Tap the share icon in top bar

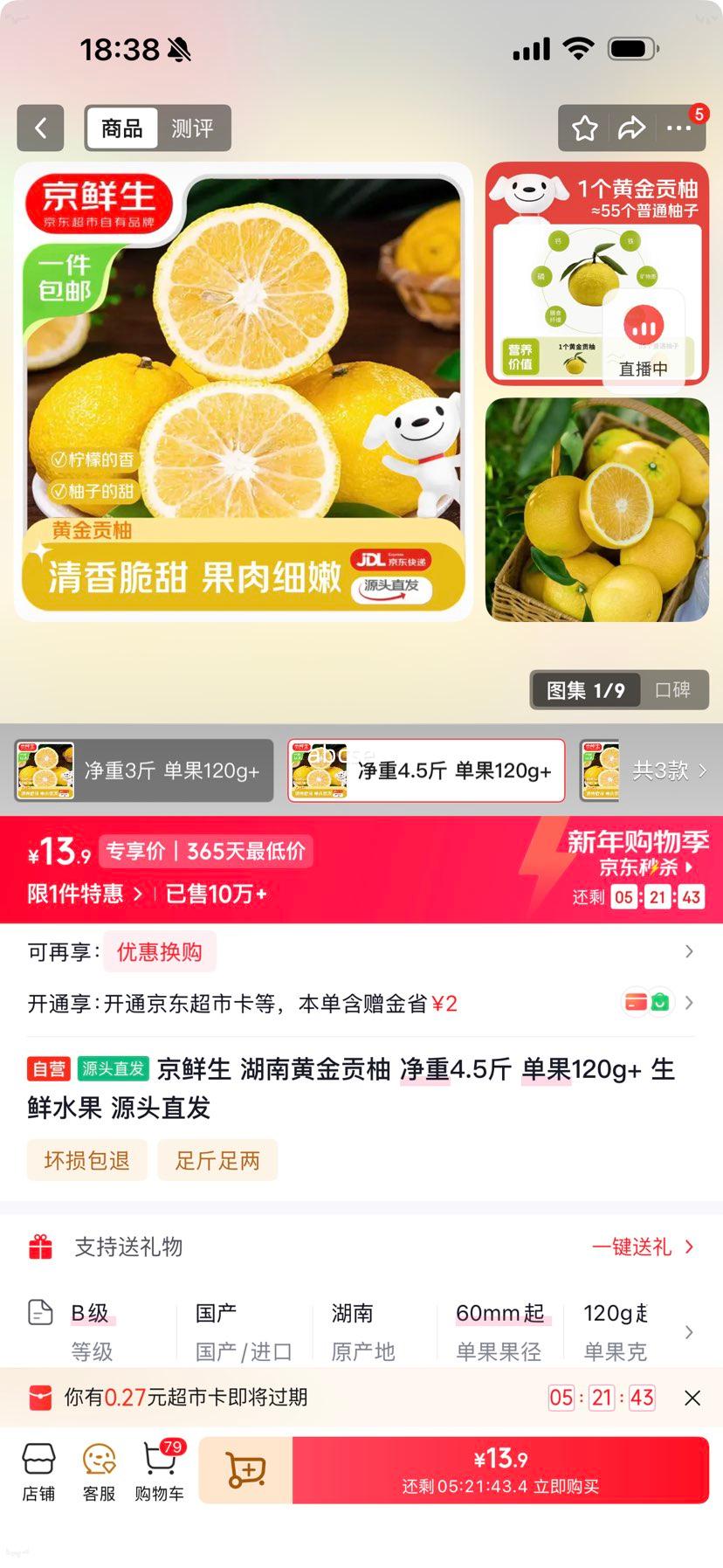[630, 128]
